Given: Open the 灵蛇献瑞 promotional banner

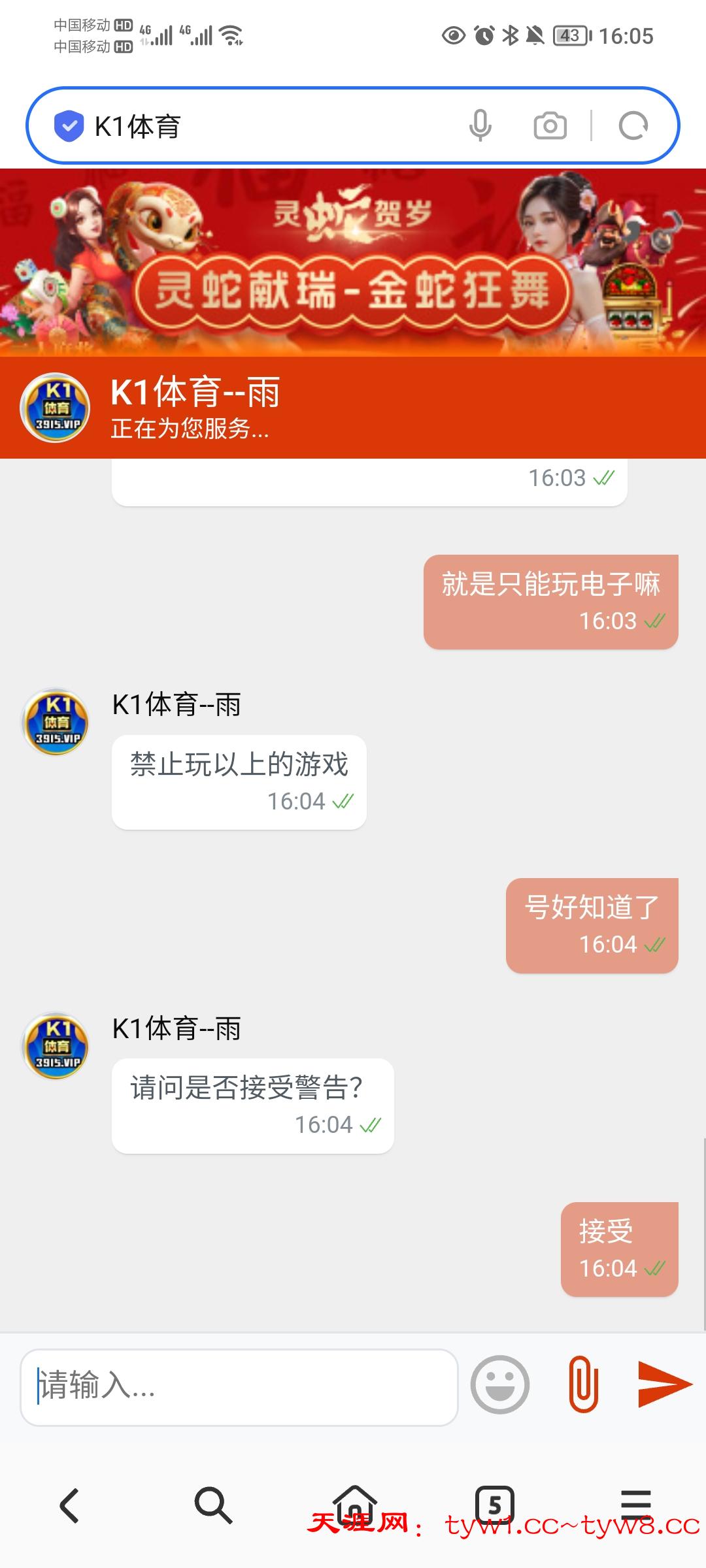Looking at the screenshot, I should click(x=353, y=263).
